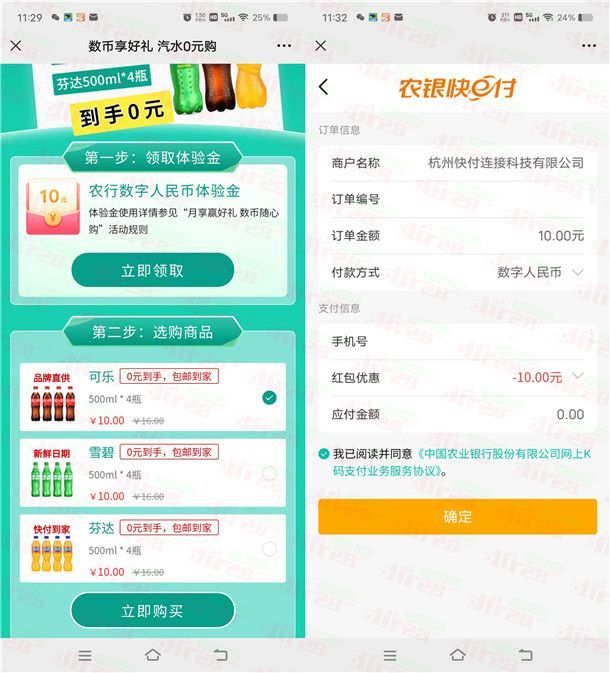Select the 可乐 product option

pos(269,398)
